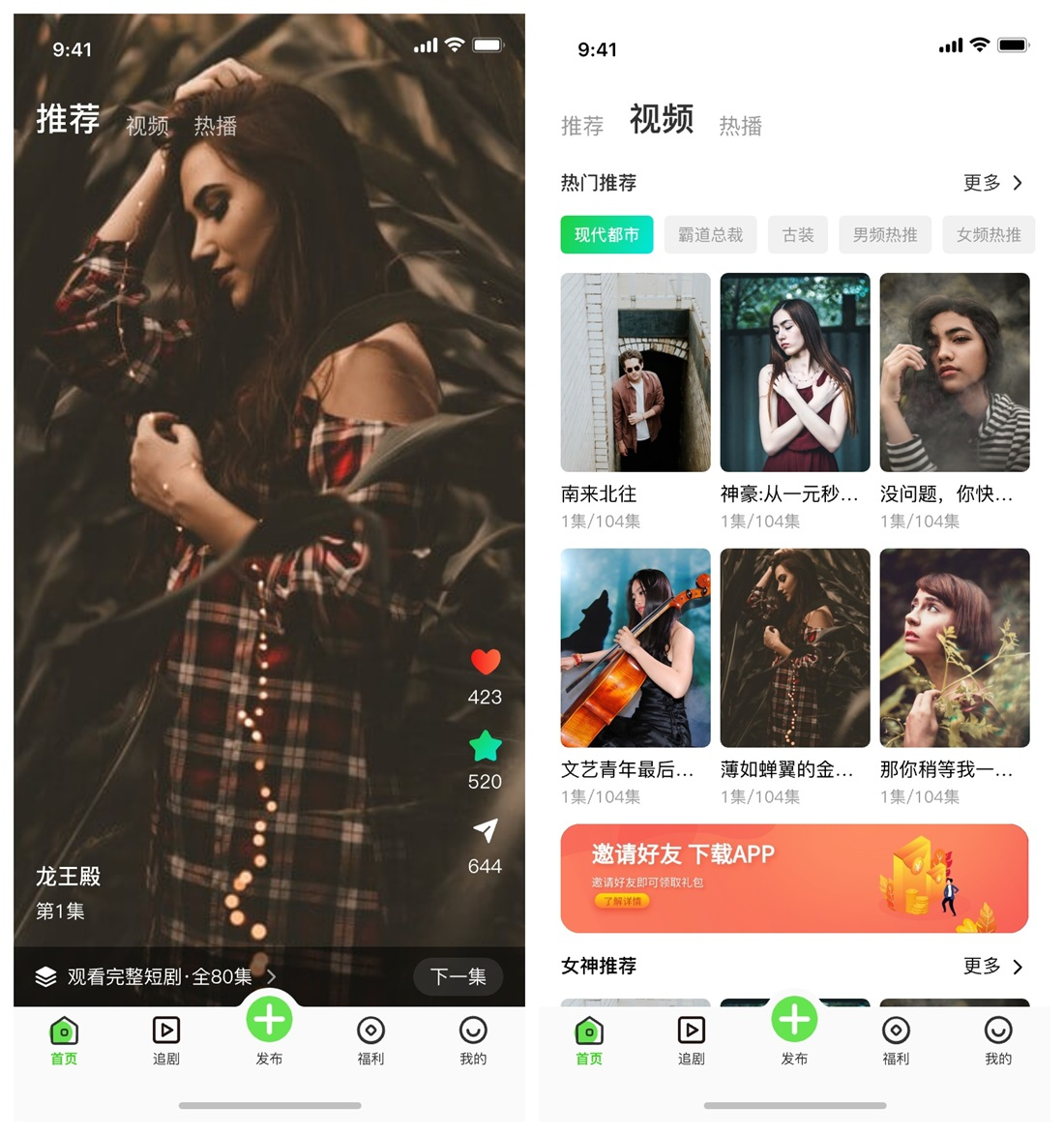
Task: Like the 龙王殿 video with the heart
Action: pyautogui.click(x=485, y=662)
